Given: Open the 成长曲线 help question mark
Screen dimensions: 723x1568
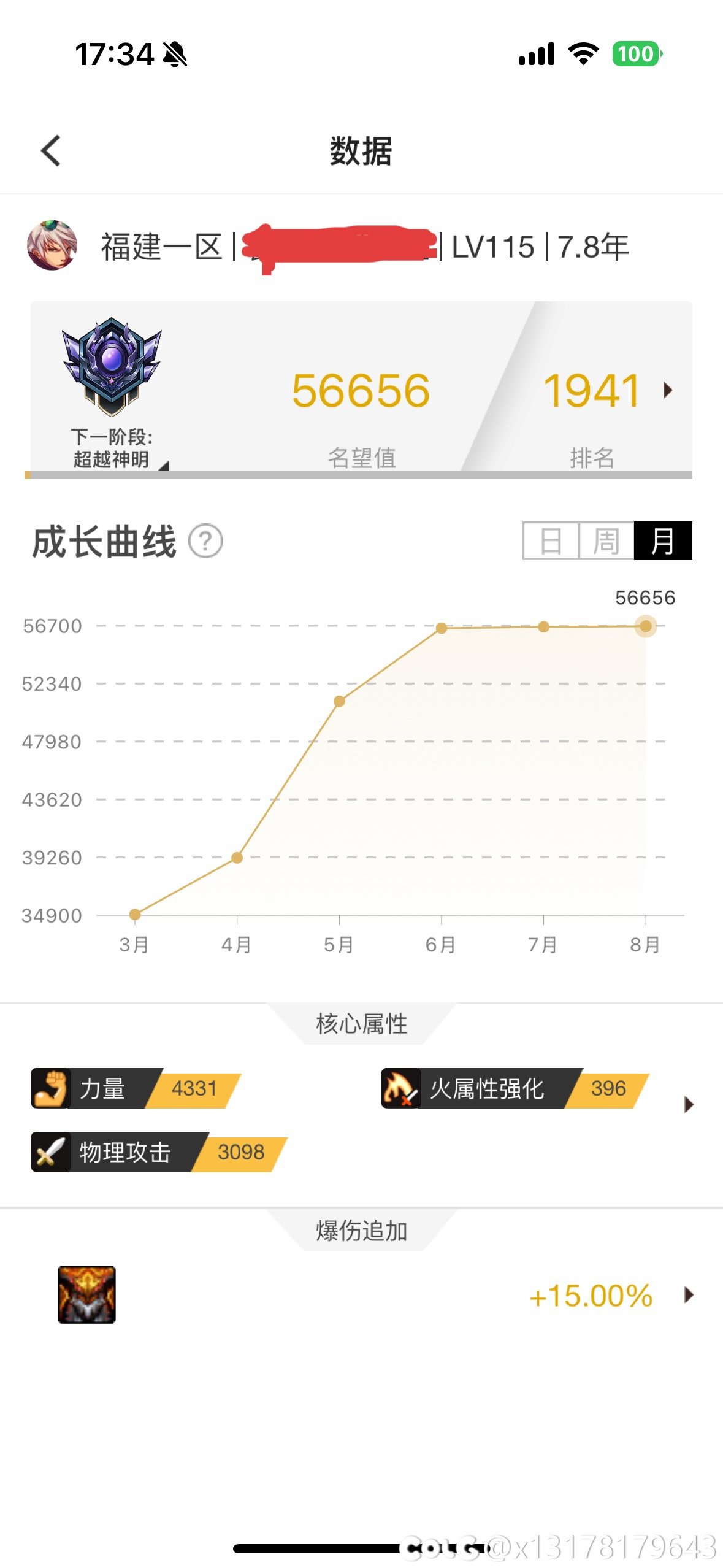Looking at the screenshot, I should click(x=205, y=541).
